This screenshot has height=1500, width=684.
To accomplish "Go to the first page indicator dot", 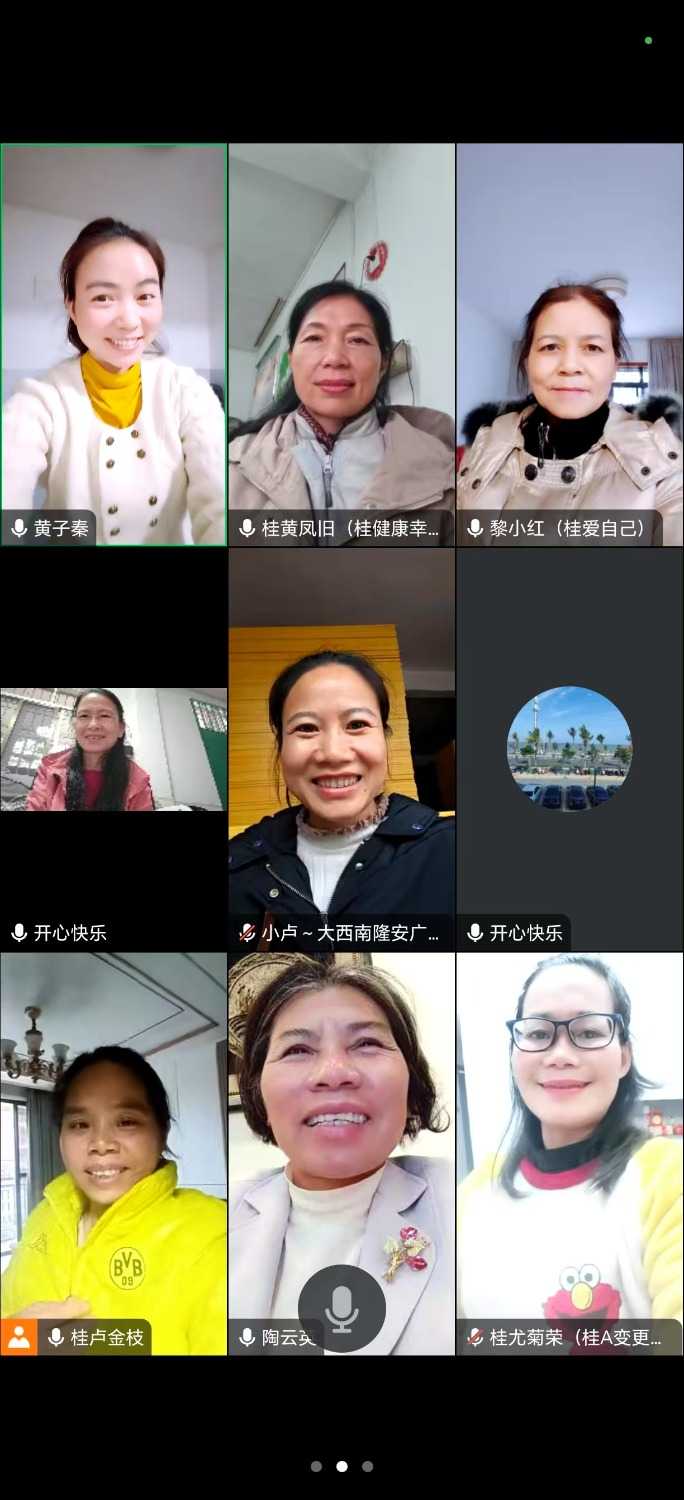I will tap(316, 1466).
